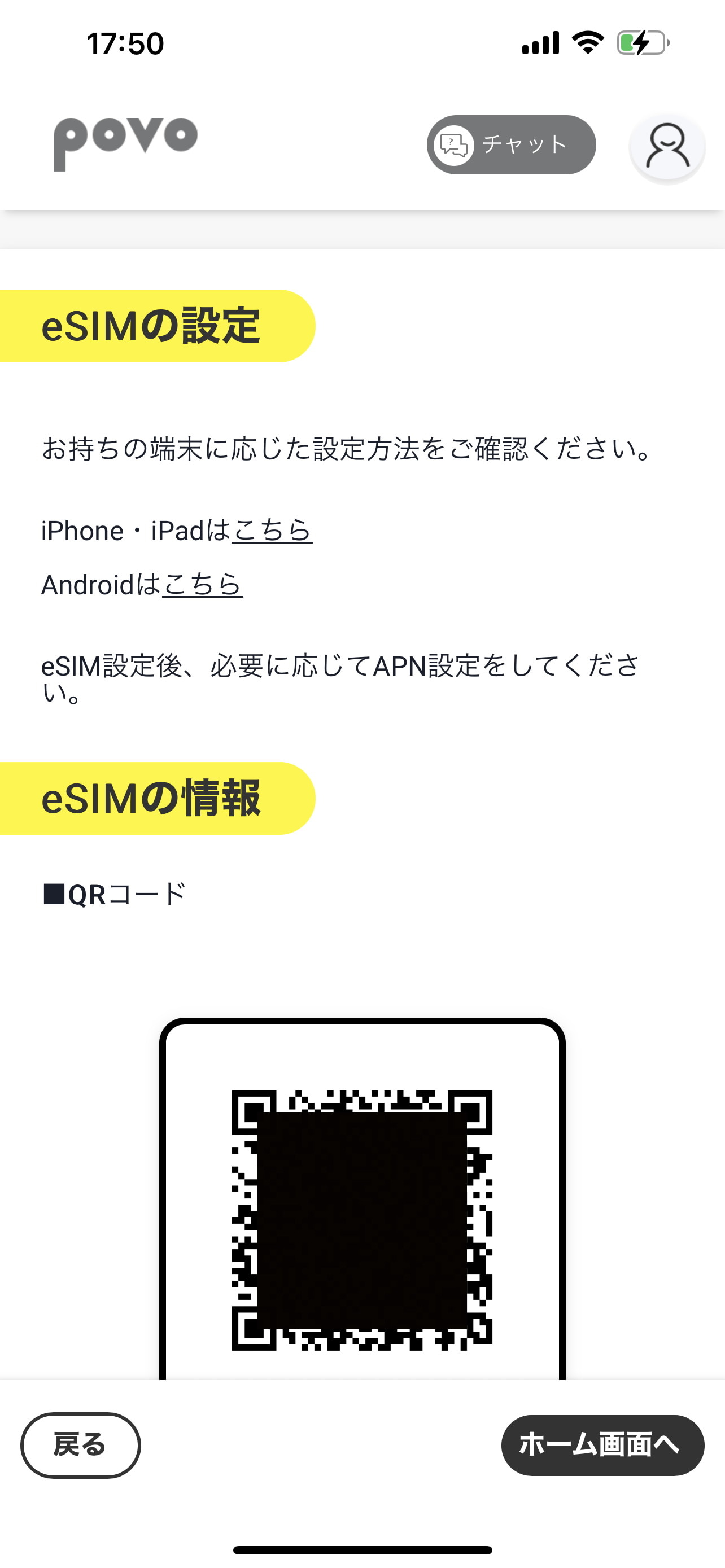The image size is (725, 1568).
Task: Tap the 戻る button to go back
Action: 80,1445
